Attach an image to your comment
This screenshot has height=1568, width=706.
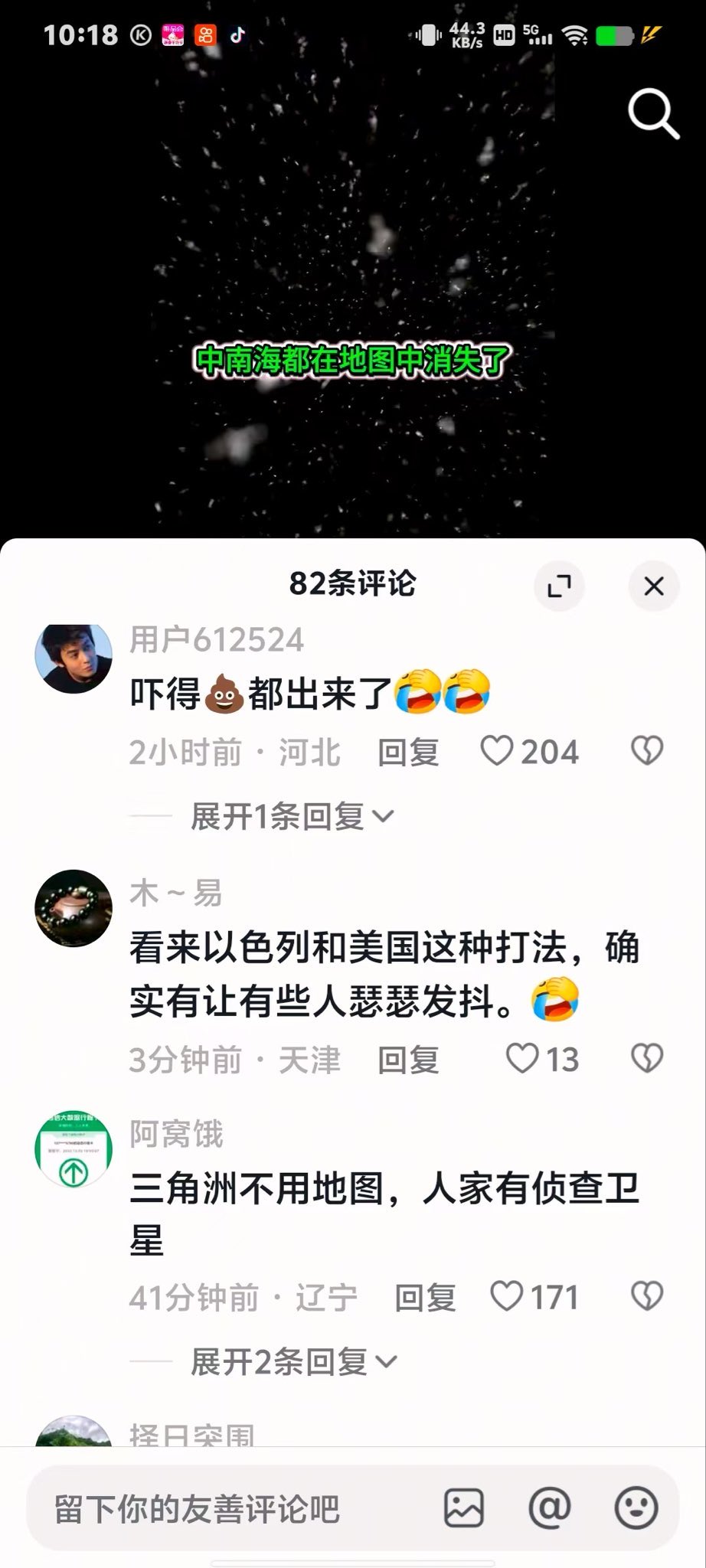tap(463, 1508)
